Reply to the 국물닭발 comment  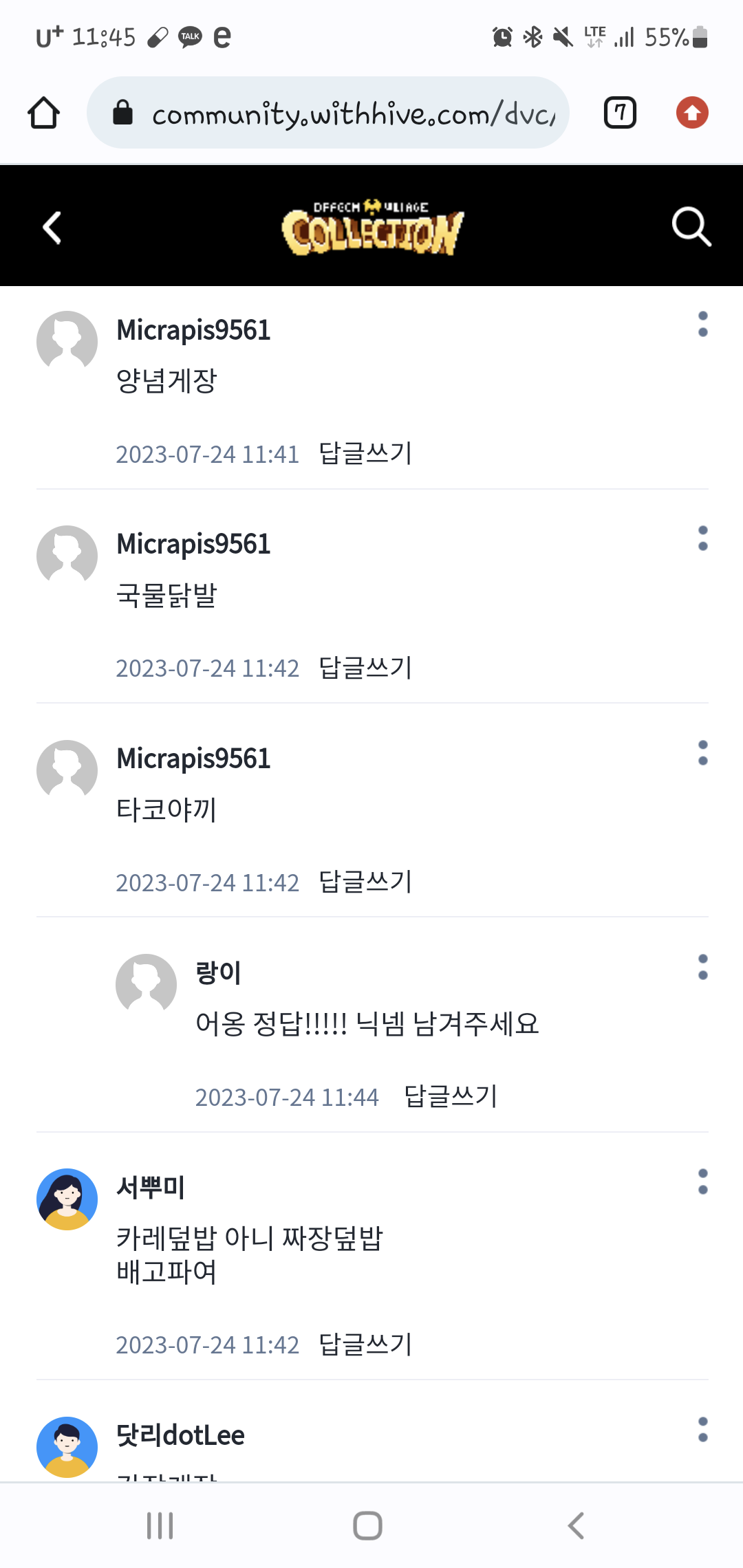tap(365, 668)
